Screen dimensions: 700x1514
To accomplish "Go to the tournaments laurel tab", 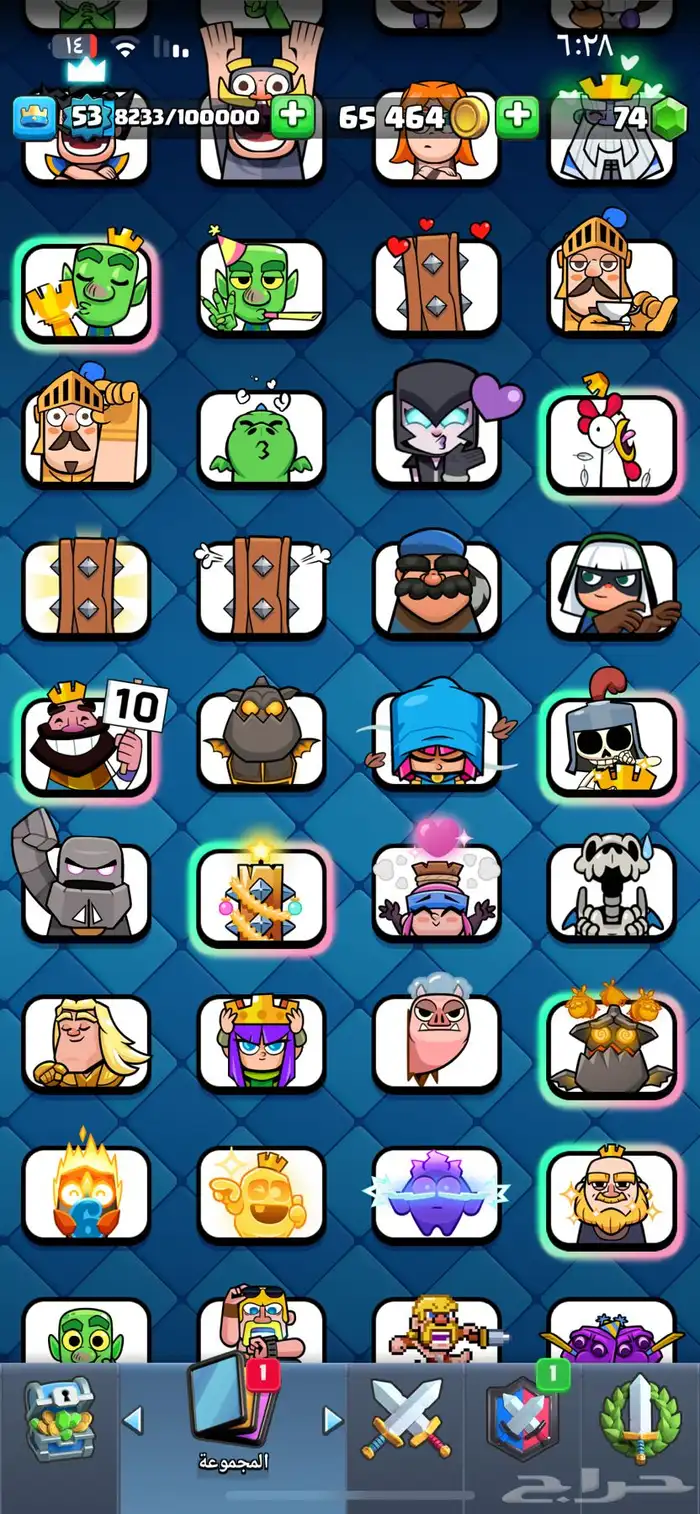I will (x=640, y=1418).
